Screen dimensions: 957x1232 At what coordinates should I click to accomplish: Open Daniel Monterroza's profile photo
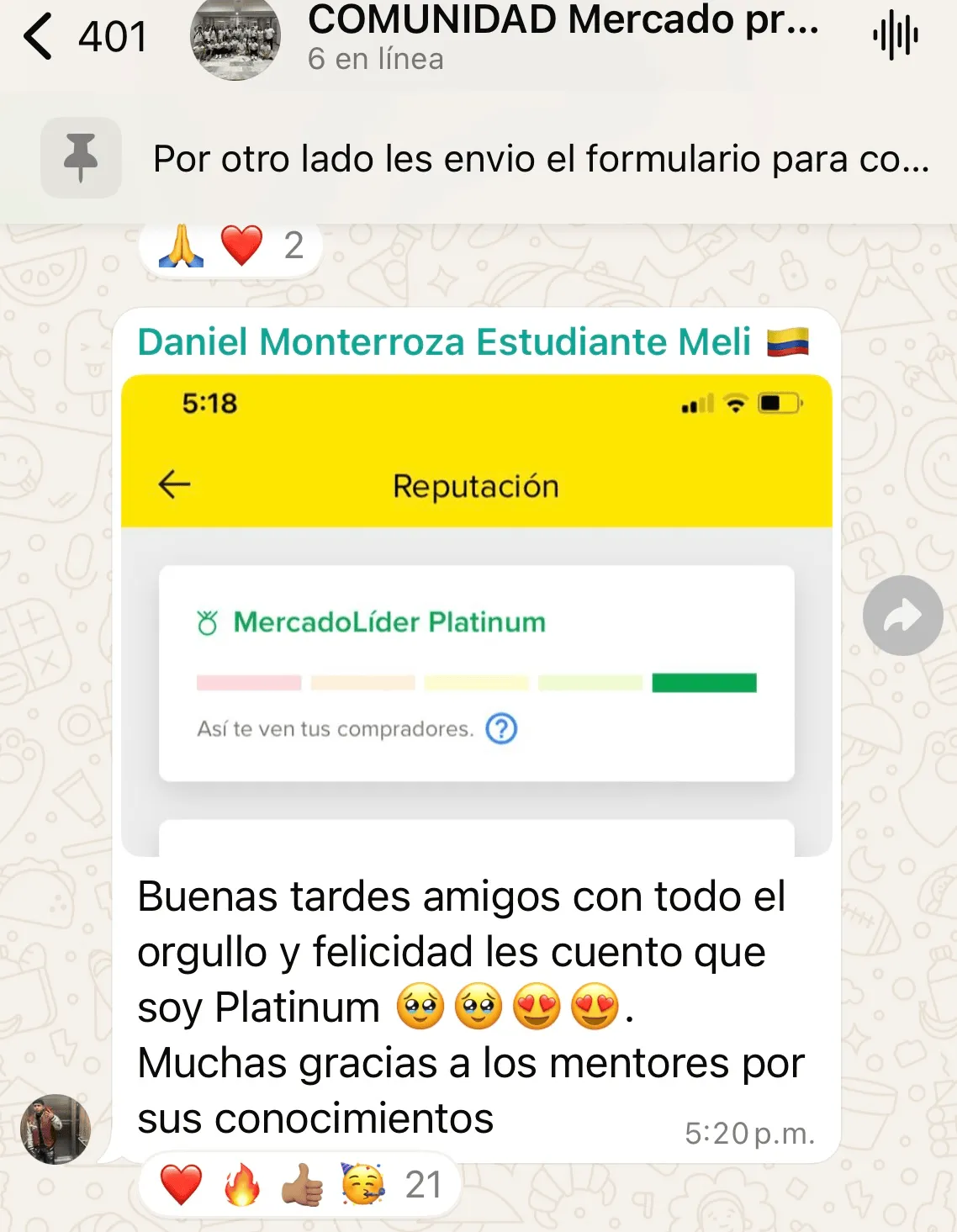[56, 1129]
